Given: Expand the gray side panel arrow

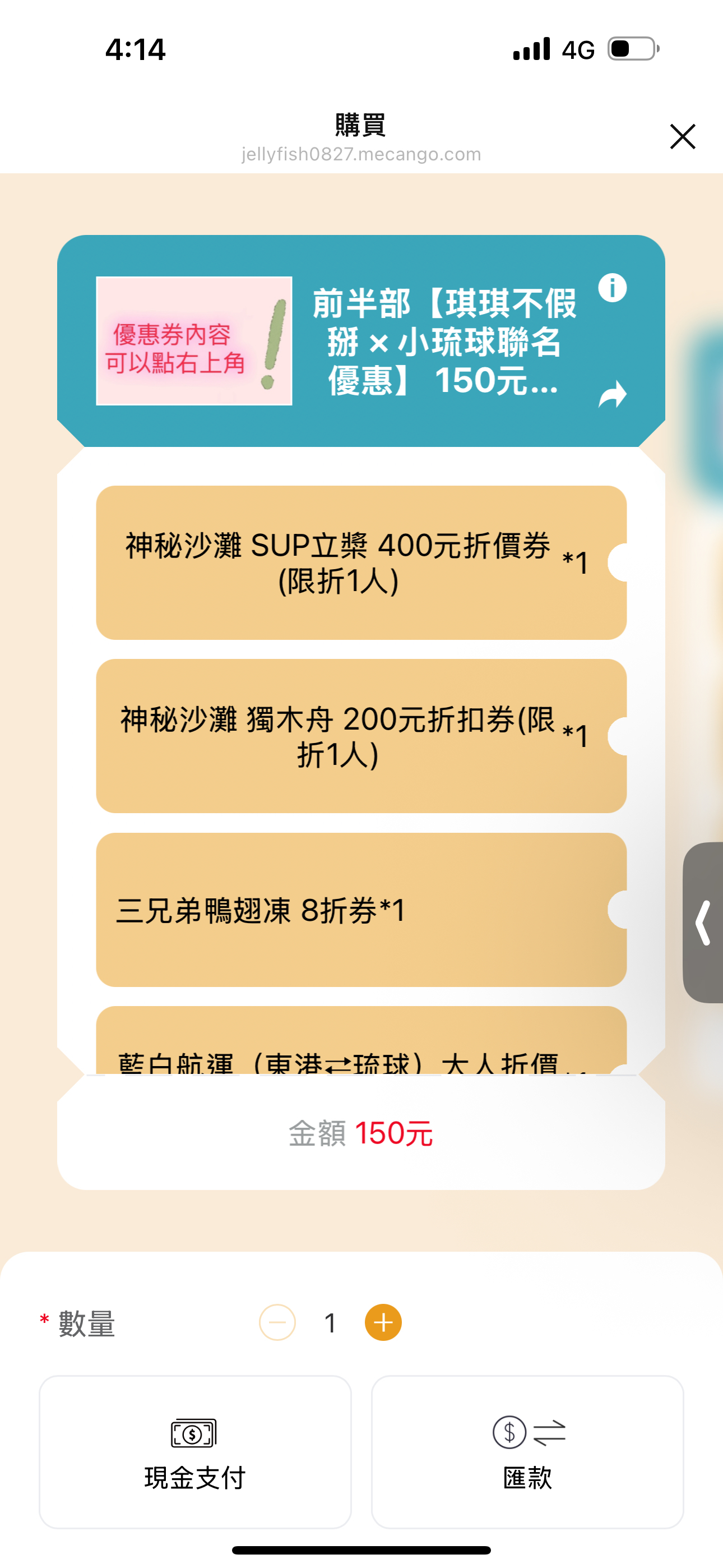Looking at the screenshot, I should click(x=703, y=923).
